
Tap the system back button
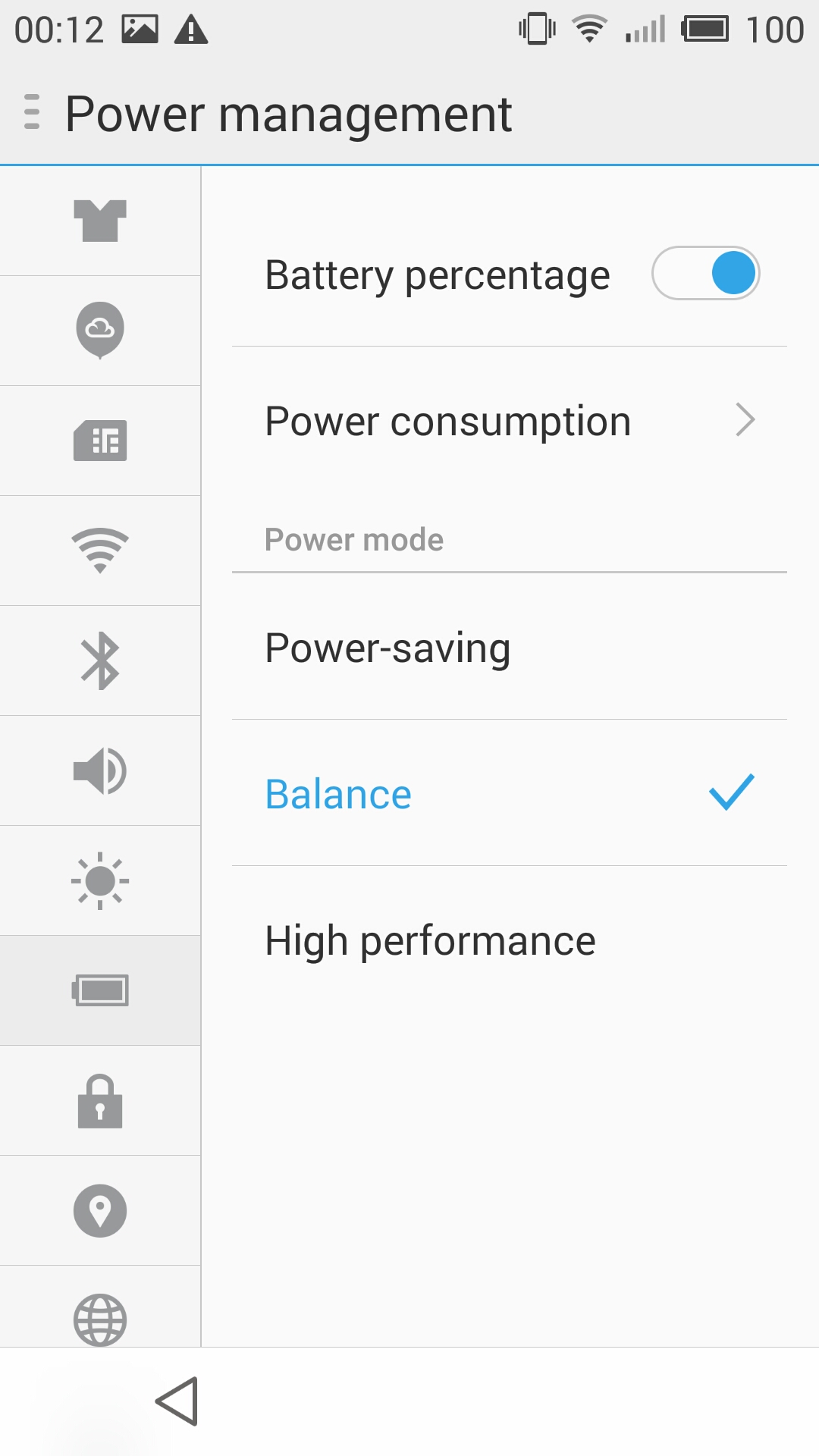pyautogui.click(x=177, y=1401)
